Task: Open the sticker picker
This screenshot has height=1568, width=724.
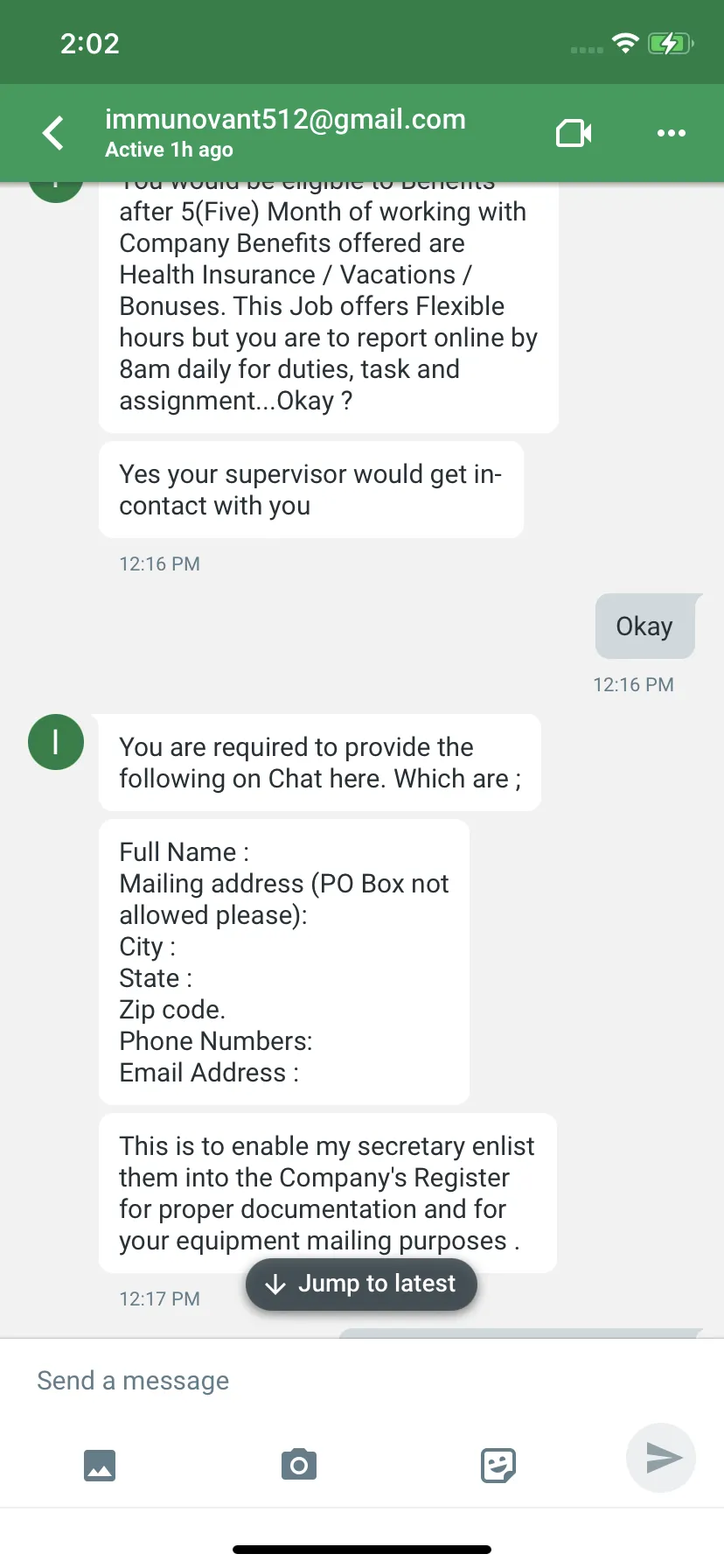Action: pyautogui.click(x=498, y=1465)
